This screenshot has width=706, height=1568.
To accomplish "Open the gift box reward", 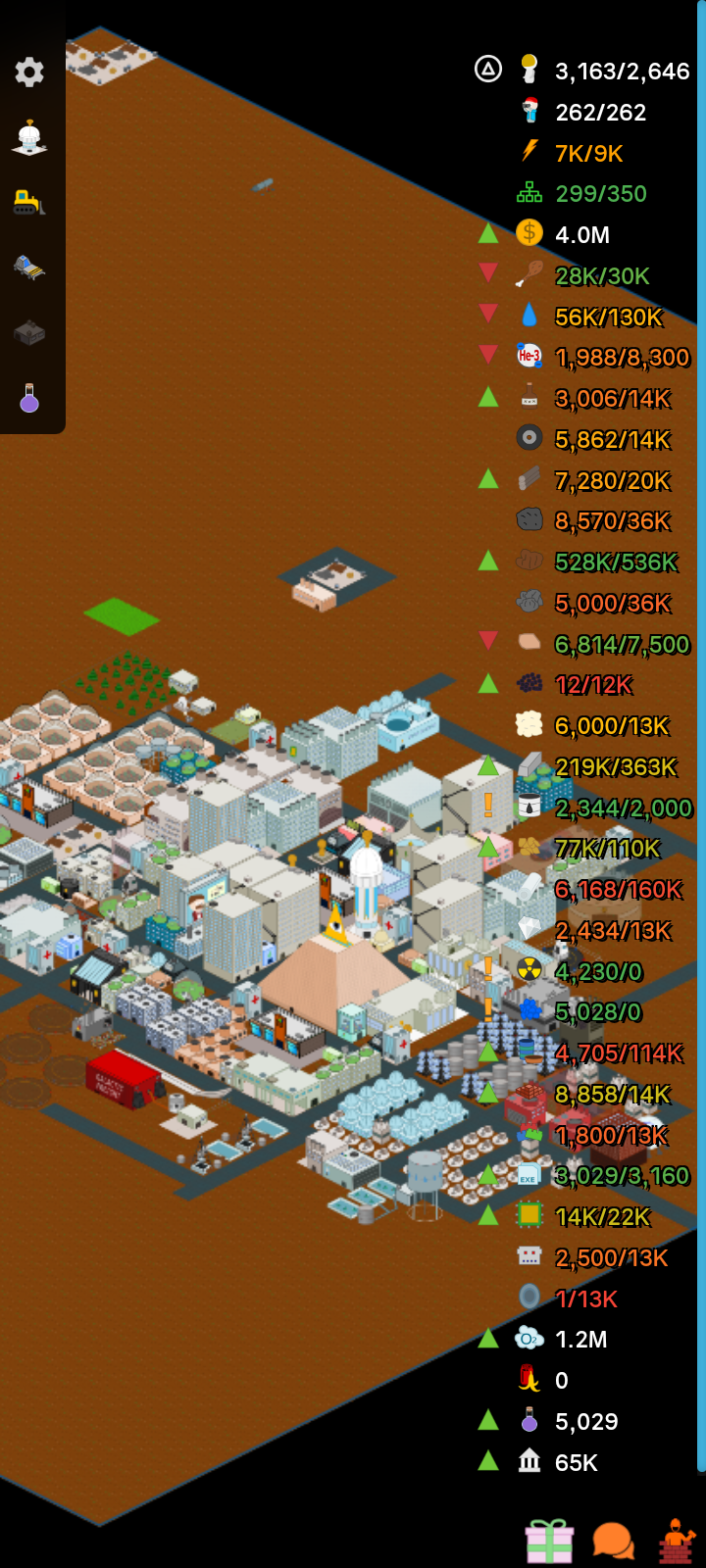I will (549, 1542).
